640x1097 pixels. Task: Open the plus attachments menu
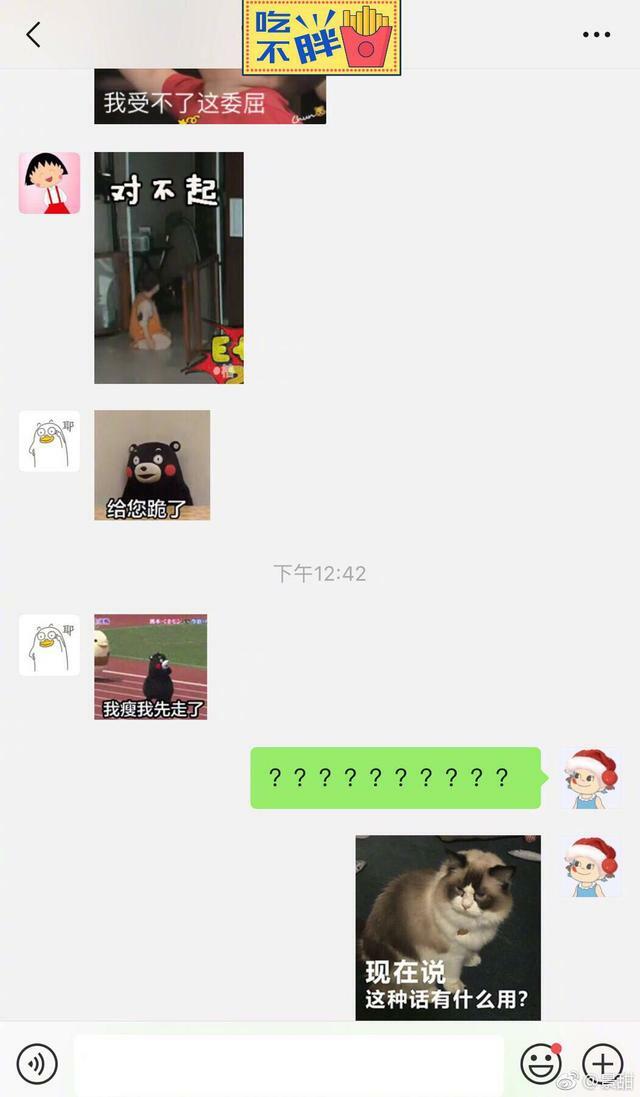pos(602,1063)
